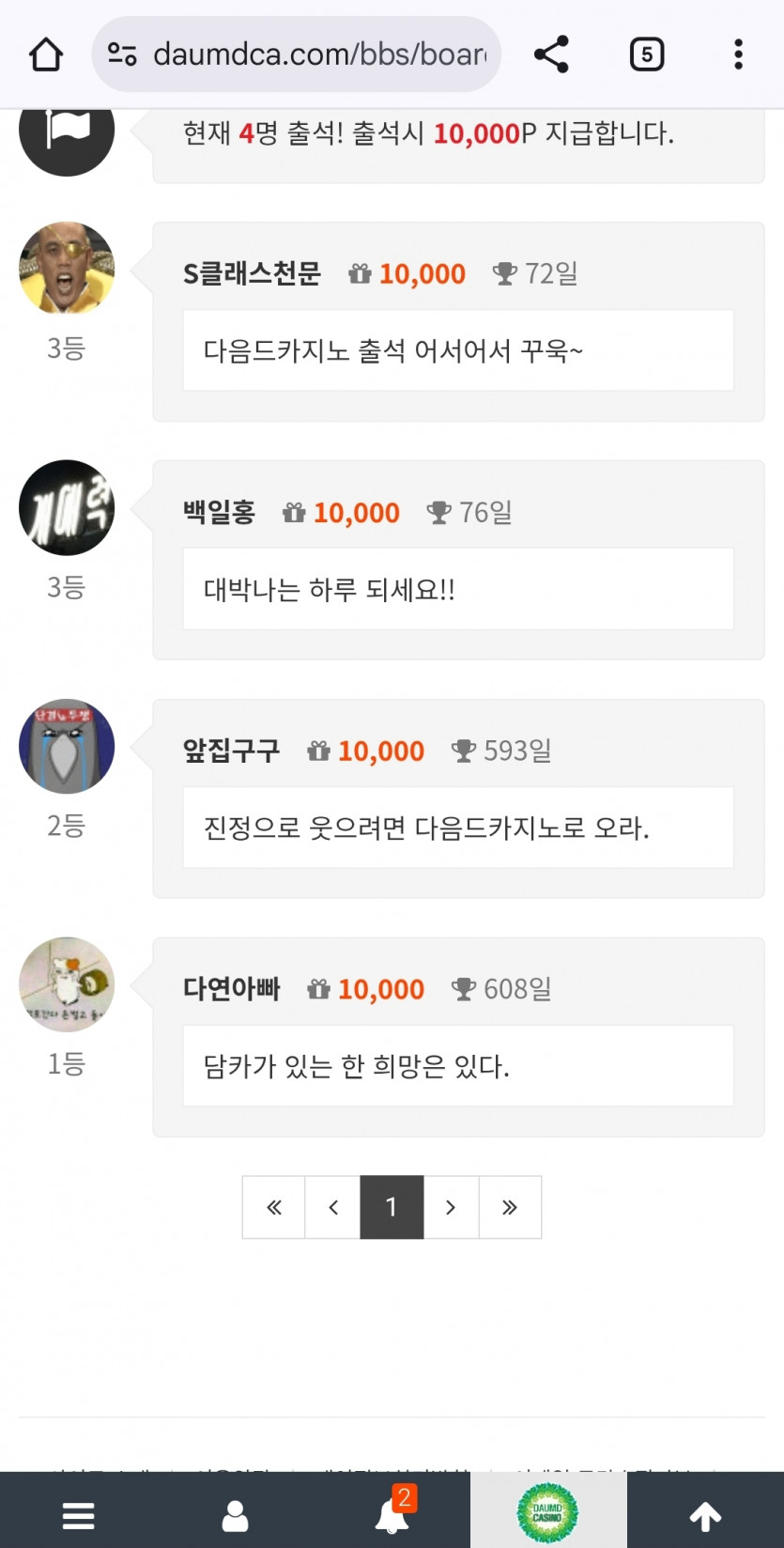Open the tab switcher showing 5 tabs
The image size is (784, 1548).
point(647,54)
